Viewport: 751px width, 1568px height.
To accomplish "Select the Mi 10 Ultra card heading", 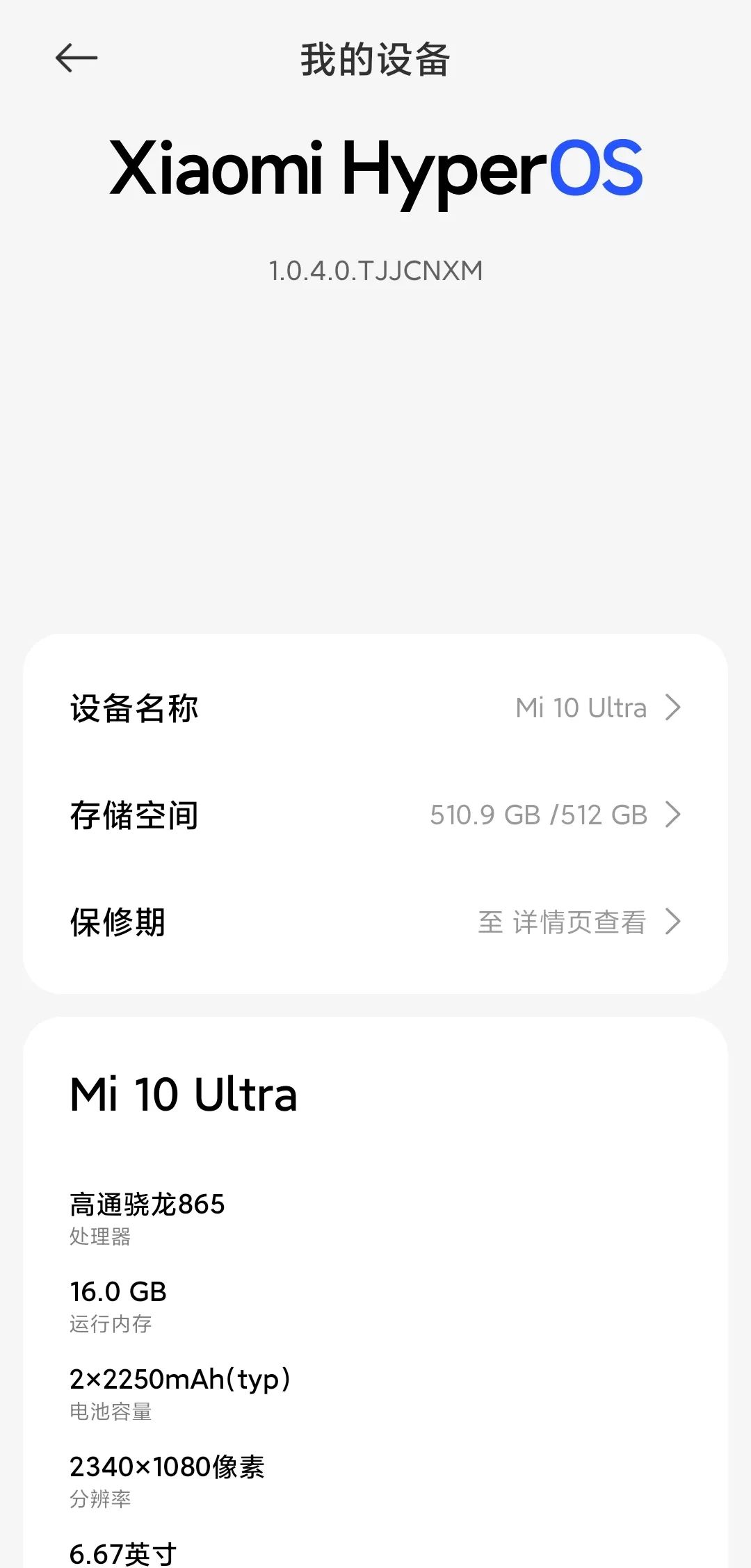I will click(x=183, y=1093).
